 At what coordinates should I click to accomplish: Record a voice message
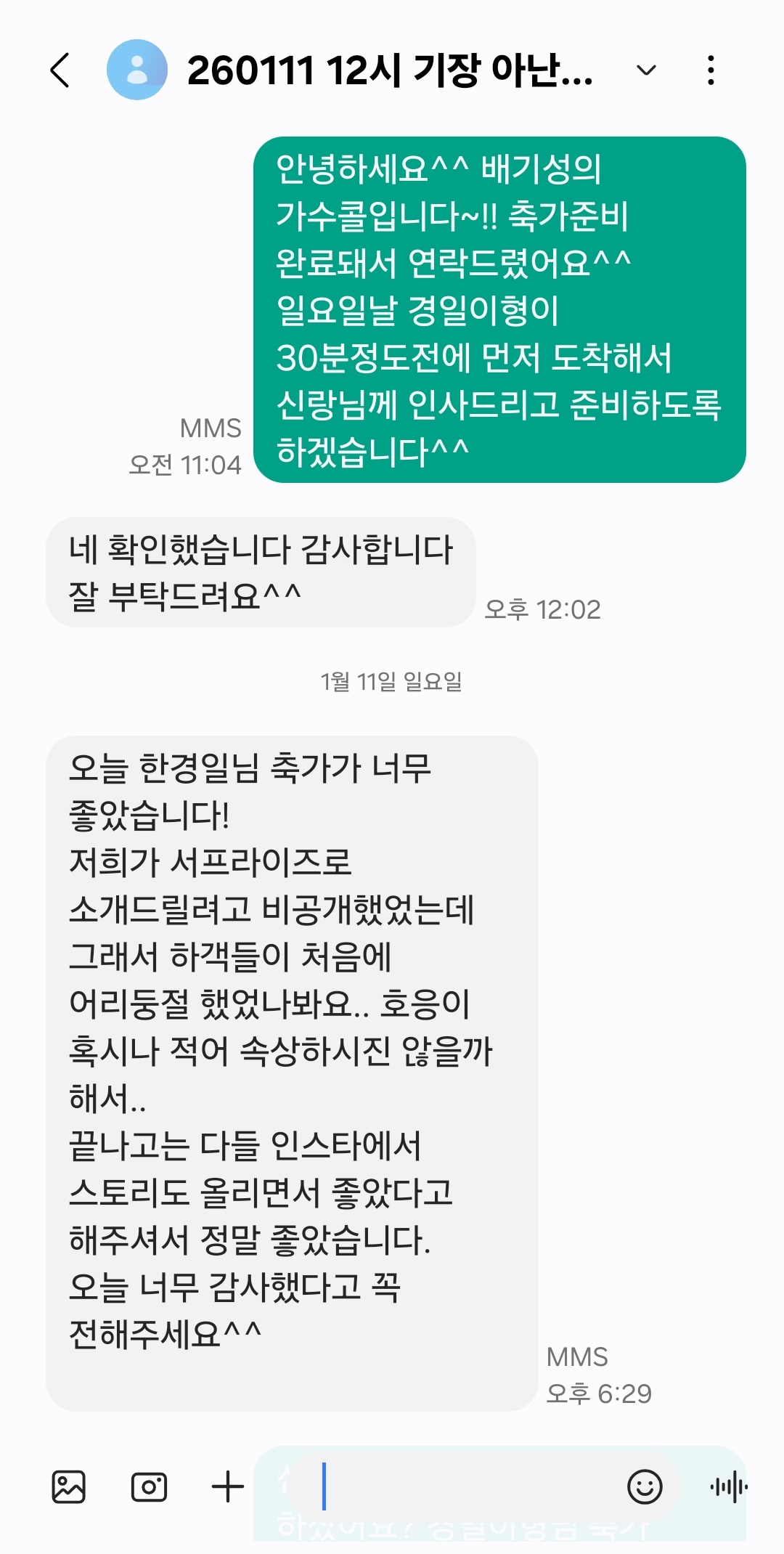click(728, 1486)
